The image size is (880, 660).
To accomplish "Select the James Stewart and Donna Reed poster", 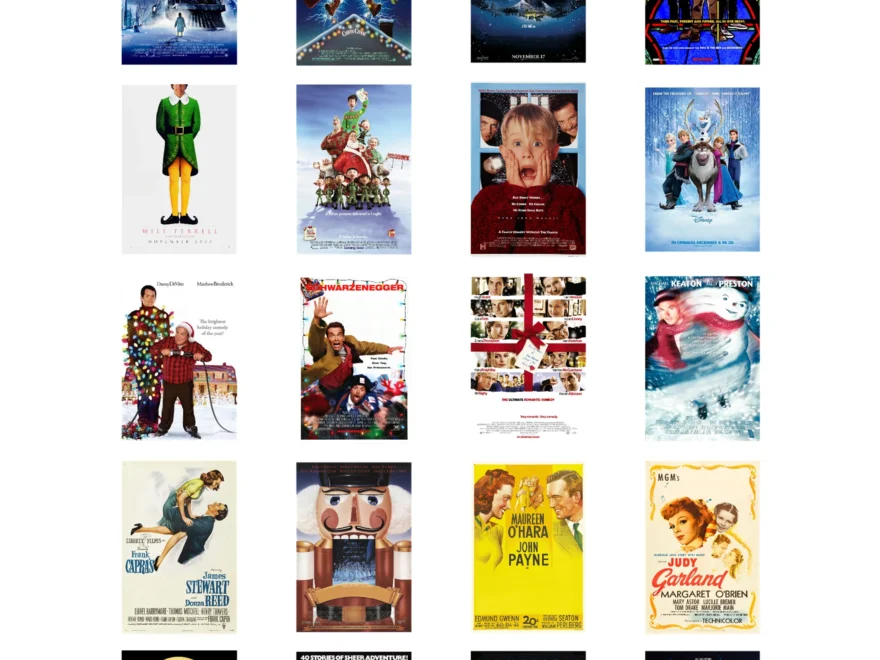I will click(x=179, y=546).
